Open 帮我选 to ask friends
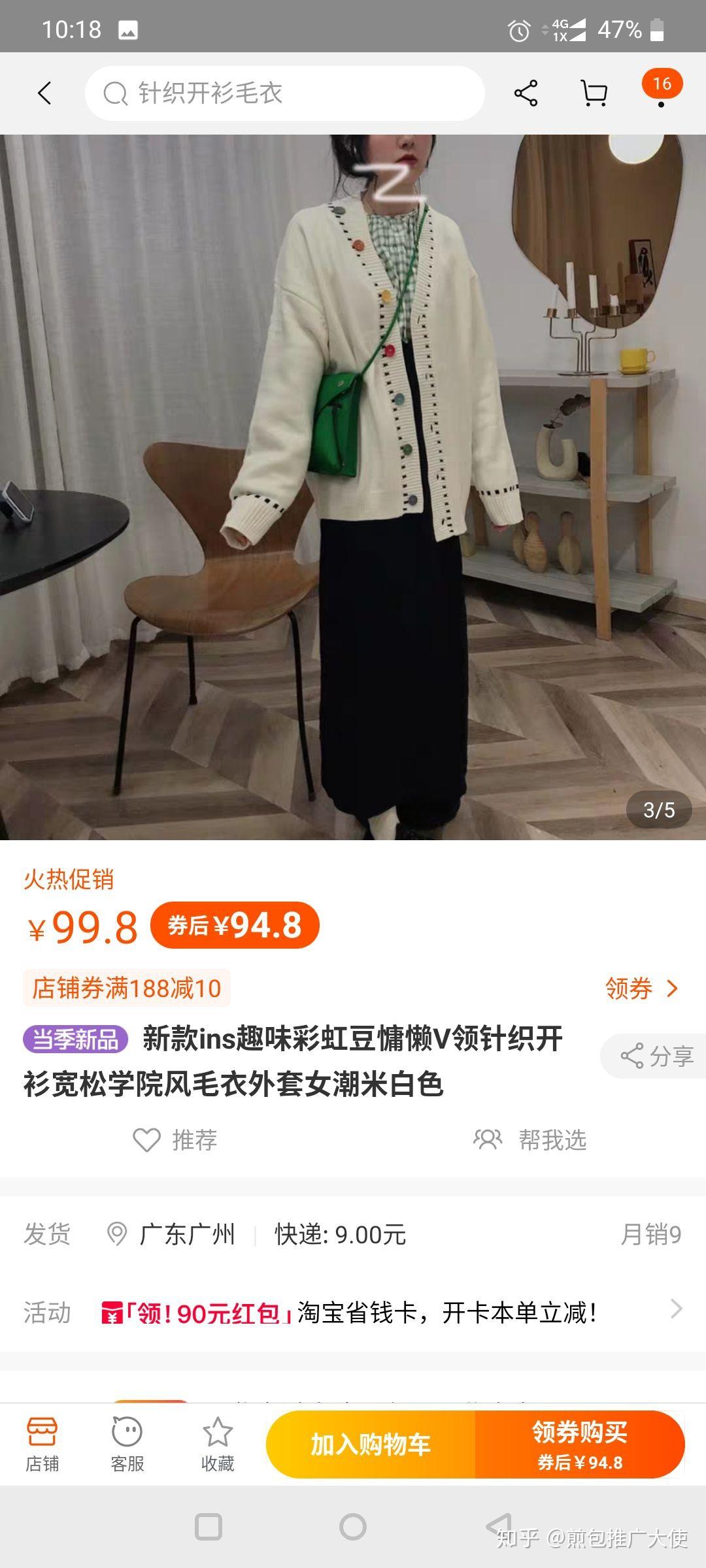The height and width of the screenshot is (1568, 706). click(530, 1140)
